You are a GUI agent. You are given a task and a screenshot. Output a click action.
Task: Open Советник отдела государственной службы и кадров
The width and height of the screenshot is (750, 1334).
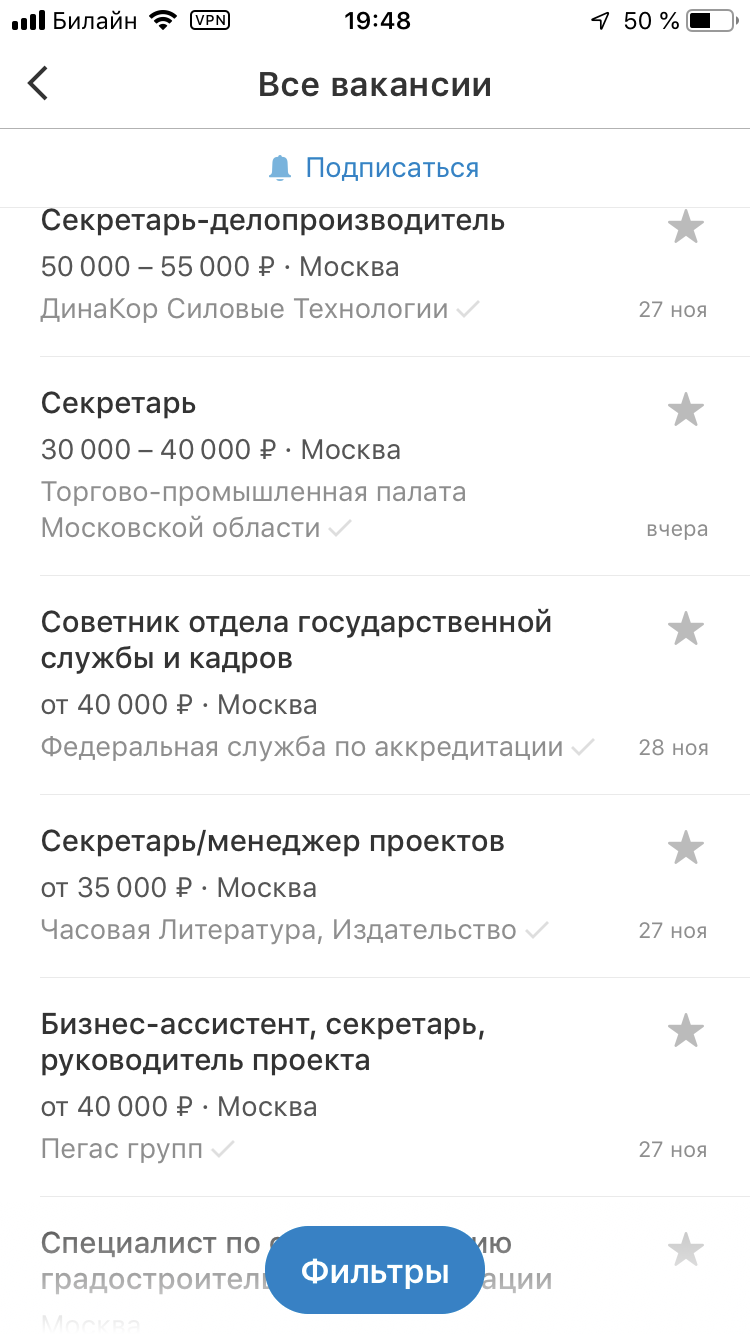[375, 685]
